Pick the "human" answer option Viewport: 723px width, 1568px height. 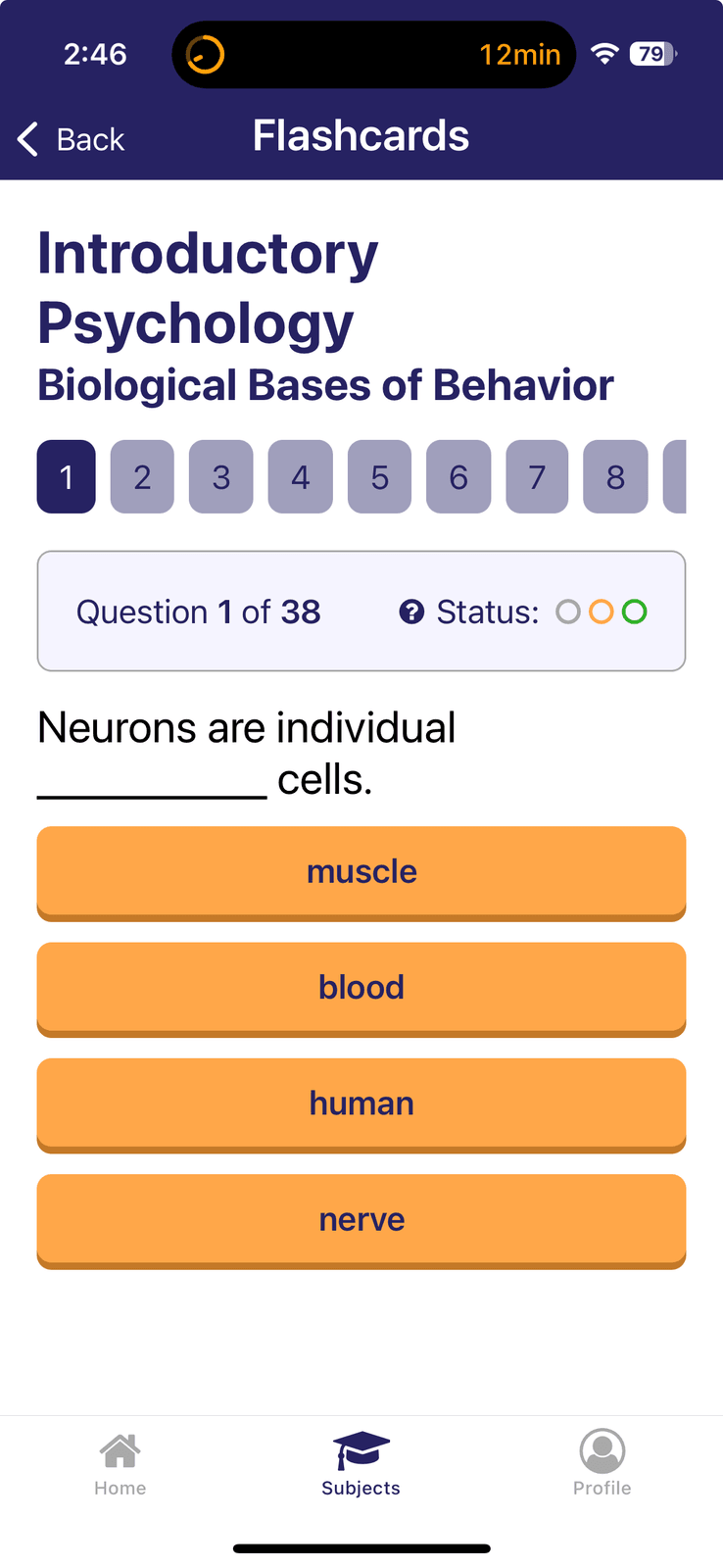361,1105
